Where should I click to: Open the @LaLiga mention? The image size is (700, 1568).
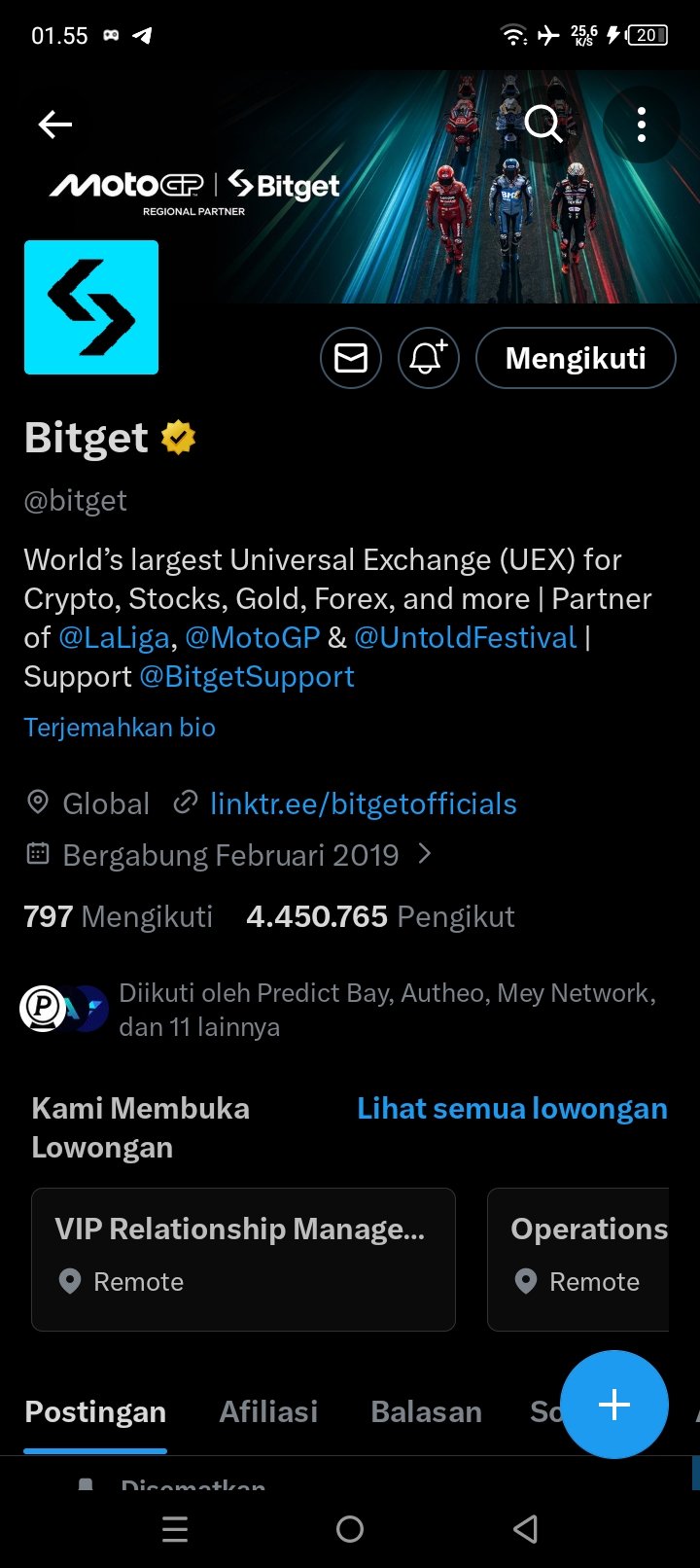coord(115,638)
